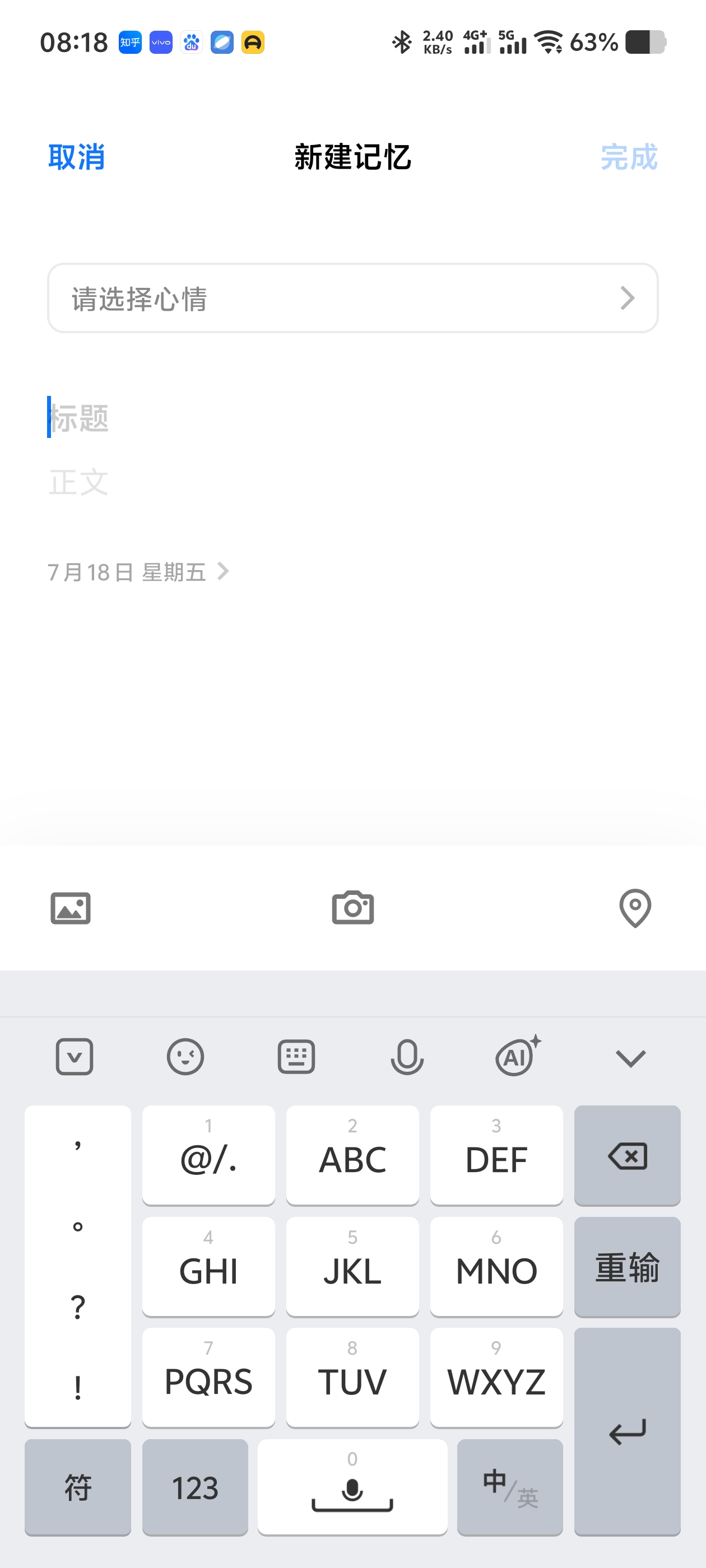Image resolution: width=706 pixels, height=1568 pixels.
Task: Change the date 7月18日 星期五
Action: point(138,572)
